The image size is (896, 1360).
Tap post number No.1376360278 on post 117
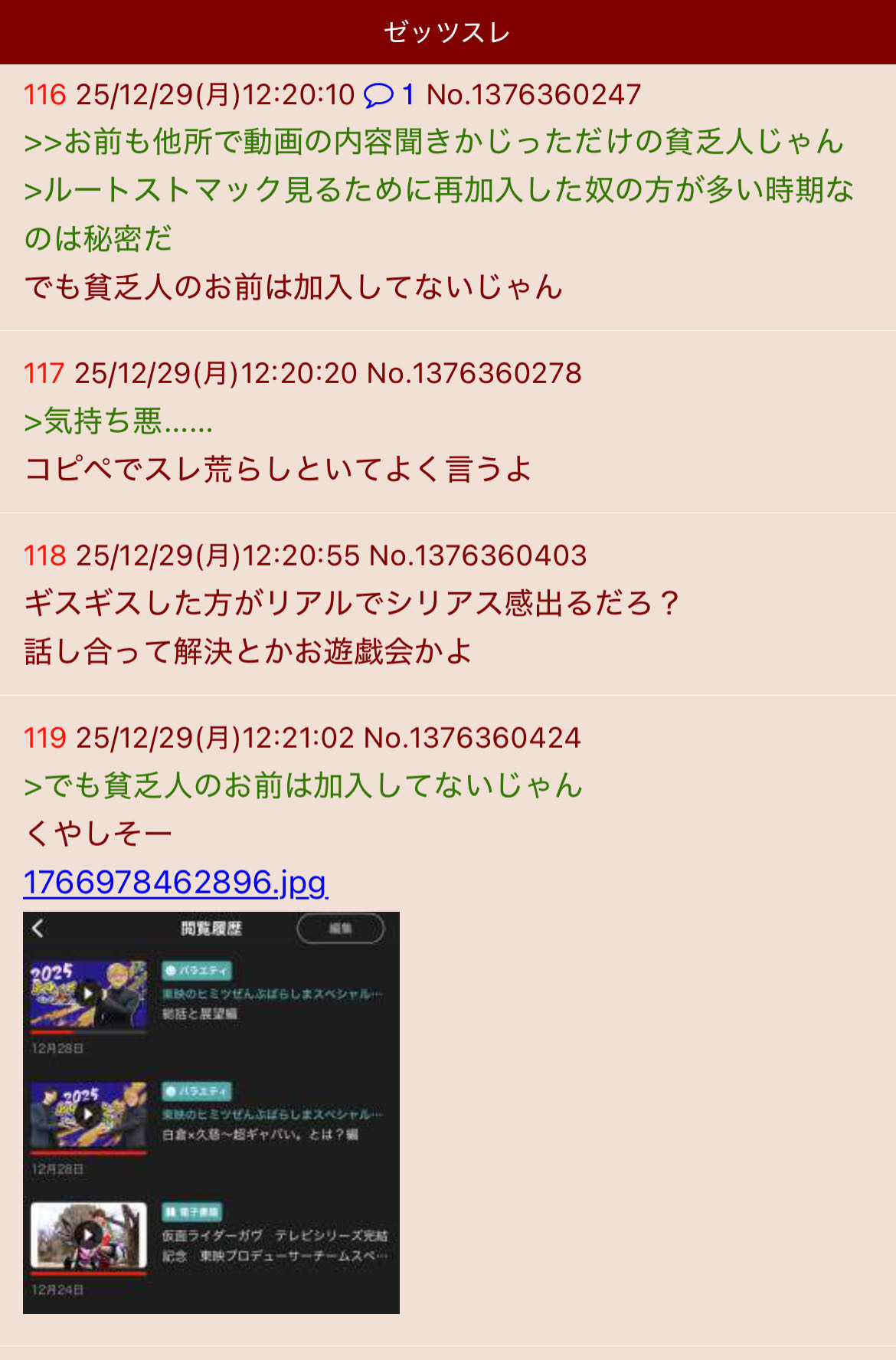pyautogui.click(x=474, y=374)
